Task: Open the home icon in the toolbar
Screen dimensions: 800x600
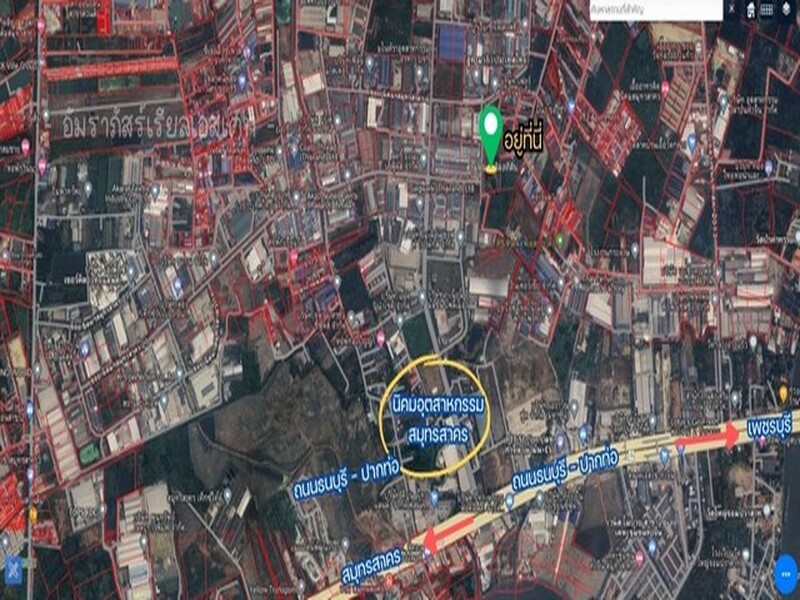Action: point(750,9)
